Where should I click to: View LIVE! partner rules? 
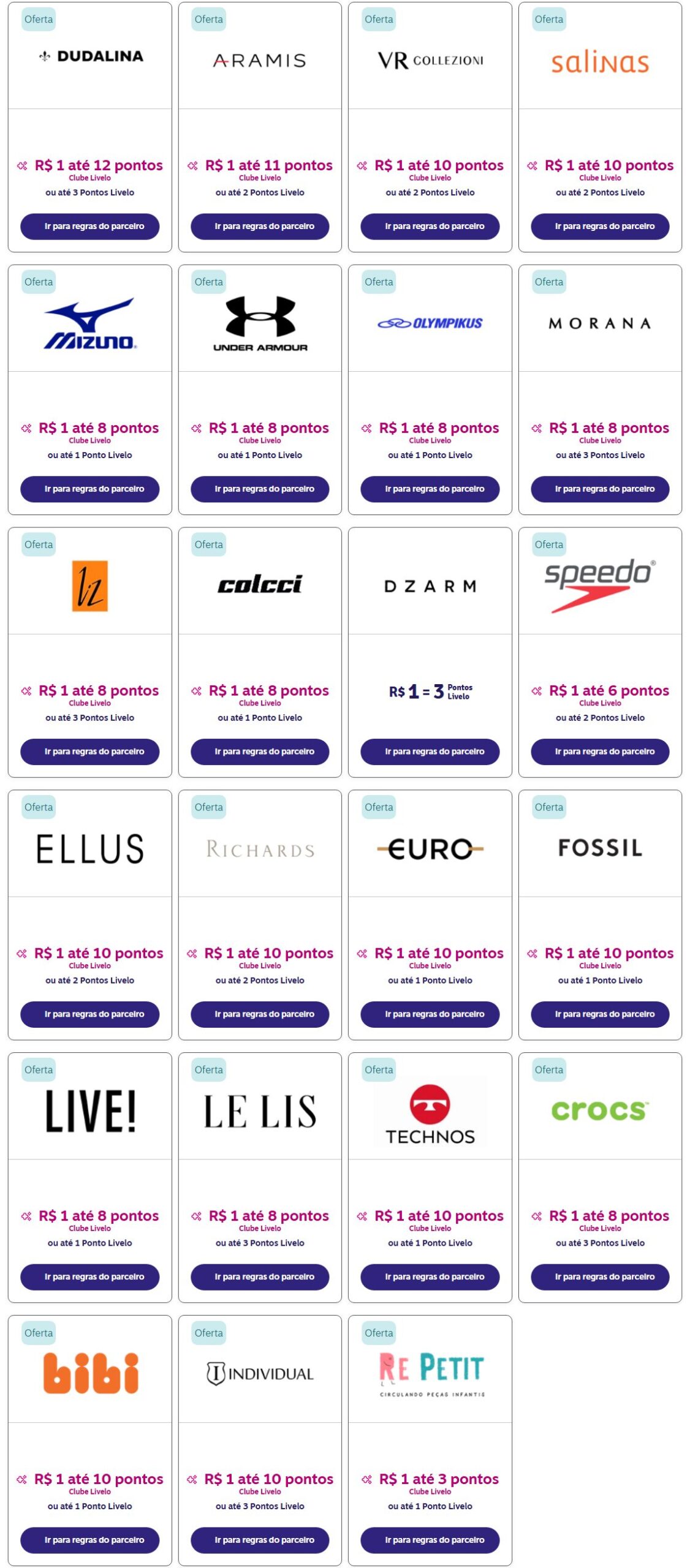[x=89, y=1277]
